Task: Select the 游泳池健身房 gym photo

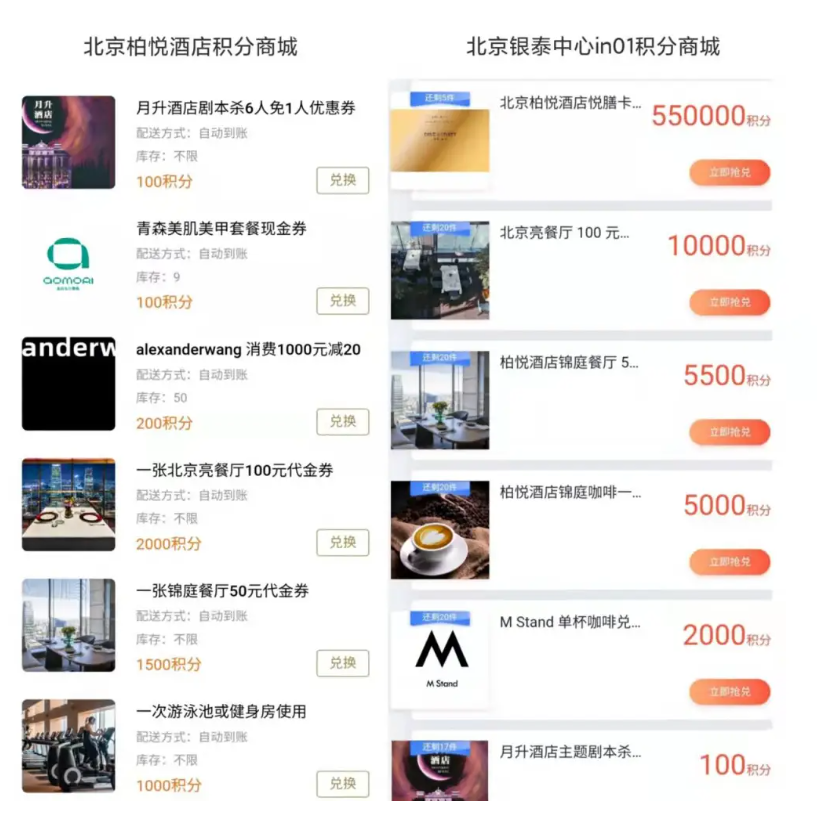Action: coord(67,745)
